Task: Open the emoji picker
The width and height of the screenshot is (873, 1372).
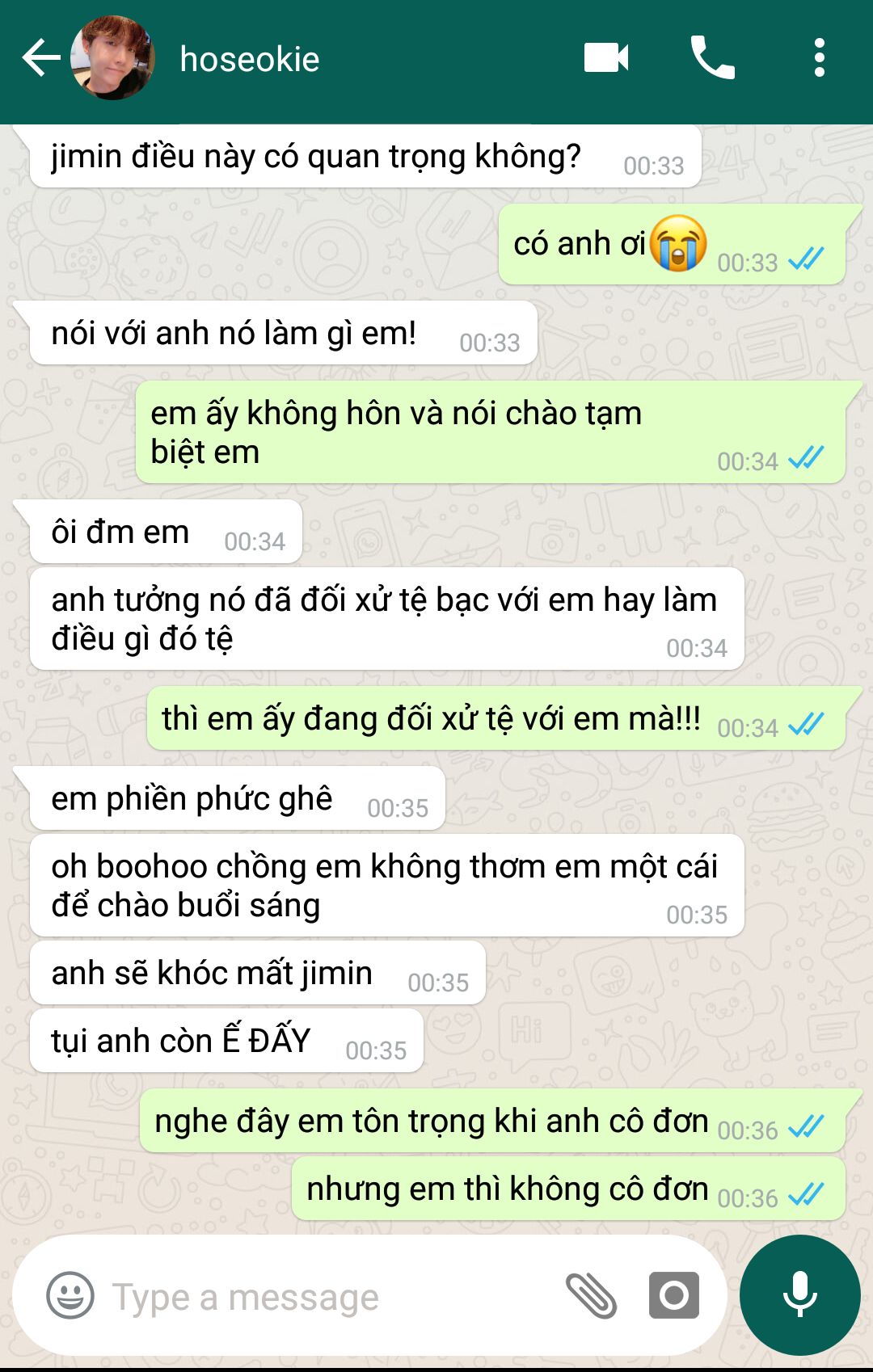Action: 70,1295
